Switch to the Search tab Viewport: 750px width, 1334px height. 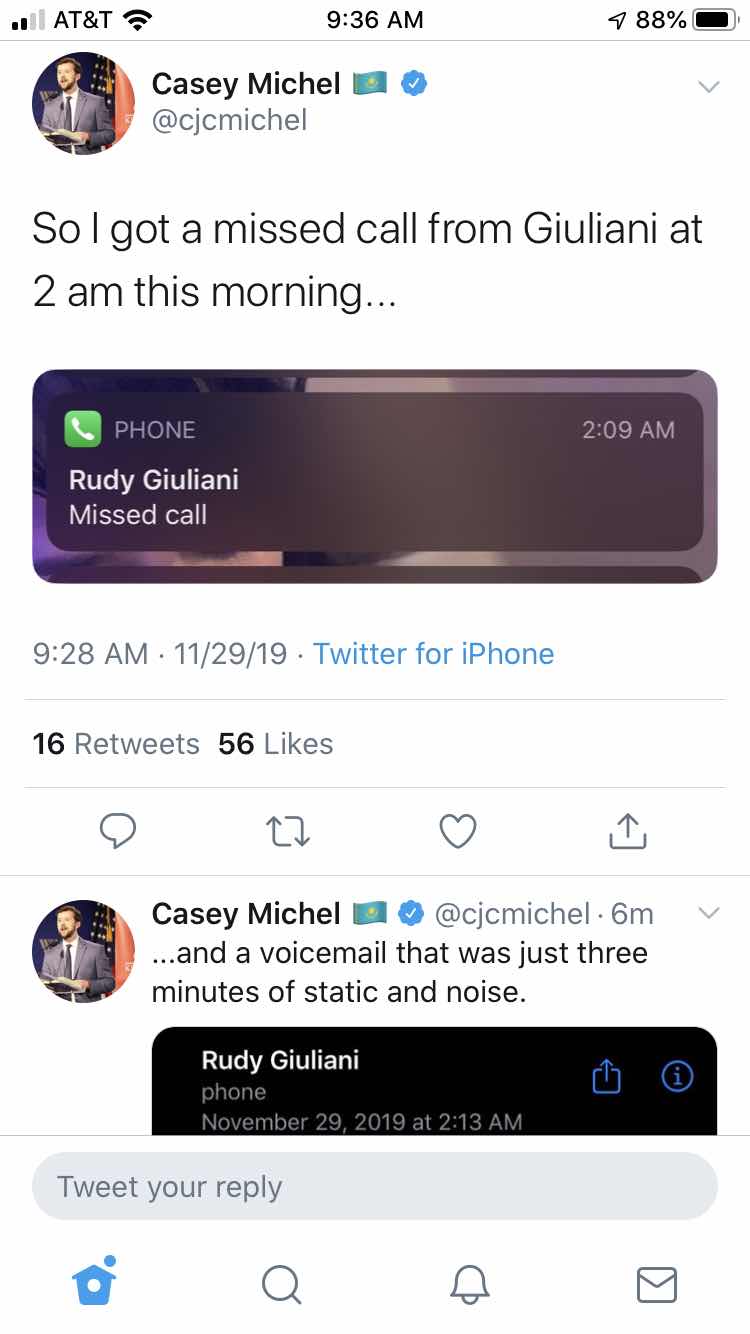pyautogui.click(x=282, y=1284)
